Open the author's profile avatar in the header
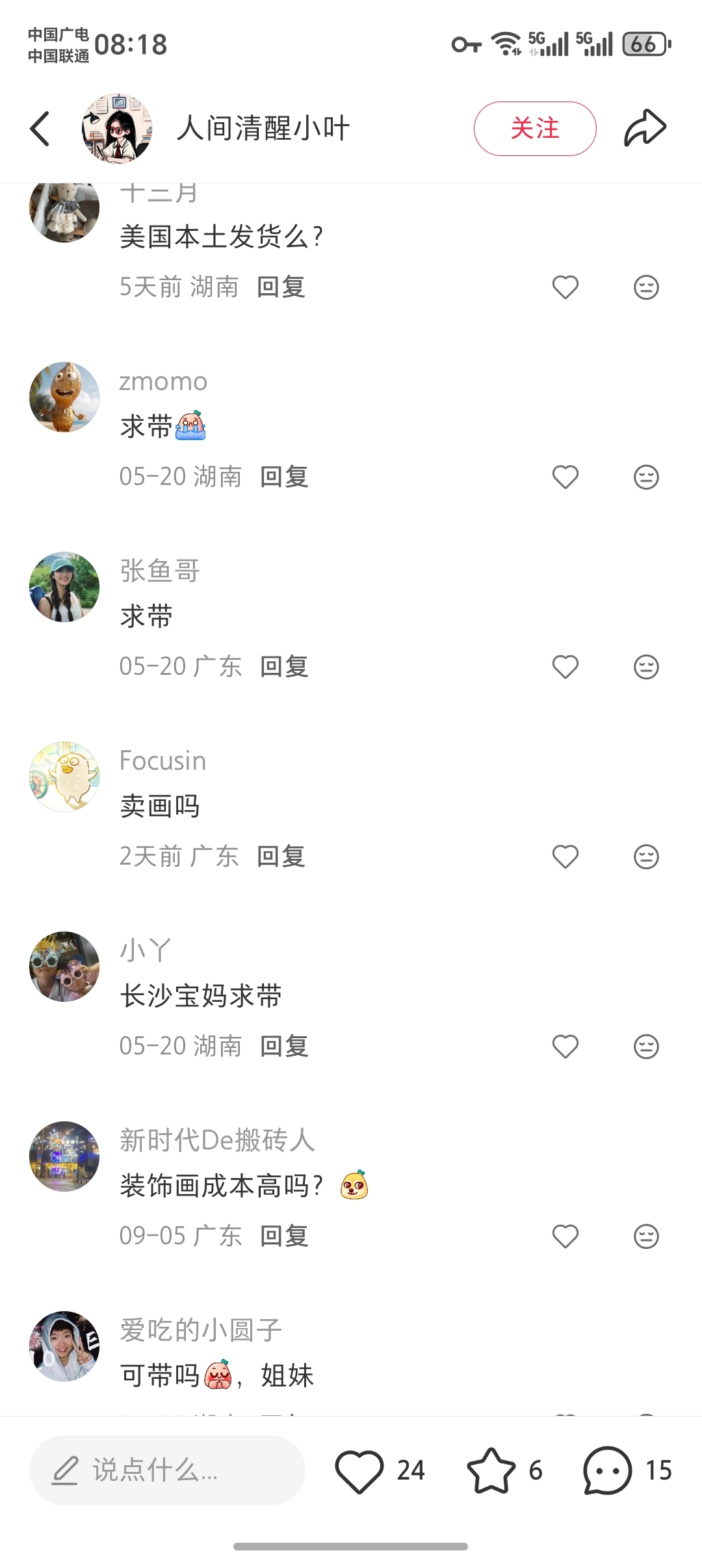This screenshot has width=702, height=1568. click(x=117, y=128)
